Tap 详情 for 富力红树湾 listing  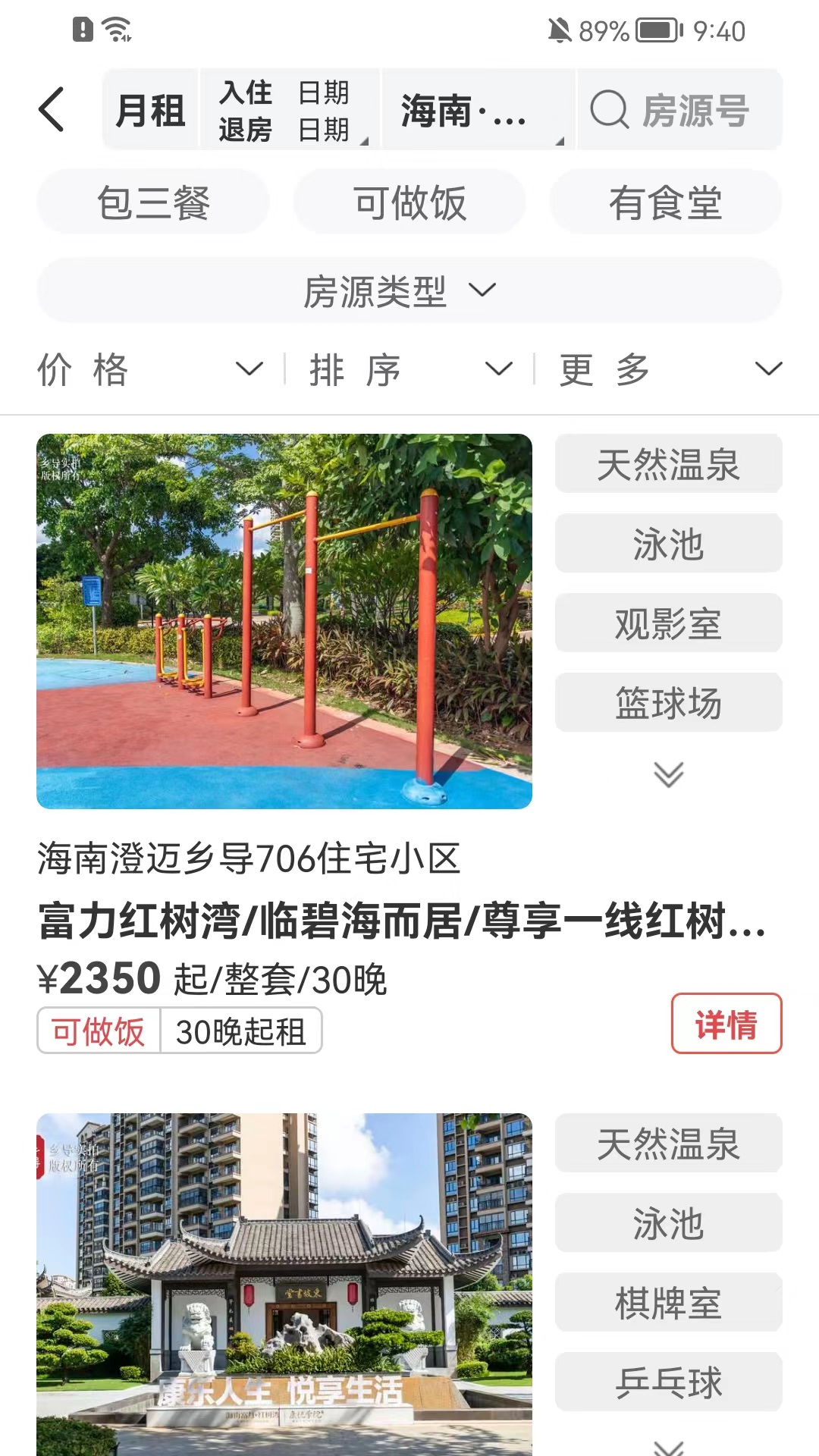[726, 1024]
